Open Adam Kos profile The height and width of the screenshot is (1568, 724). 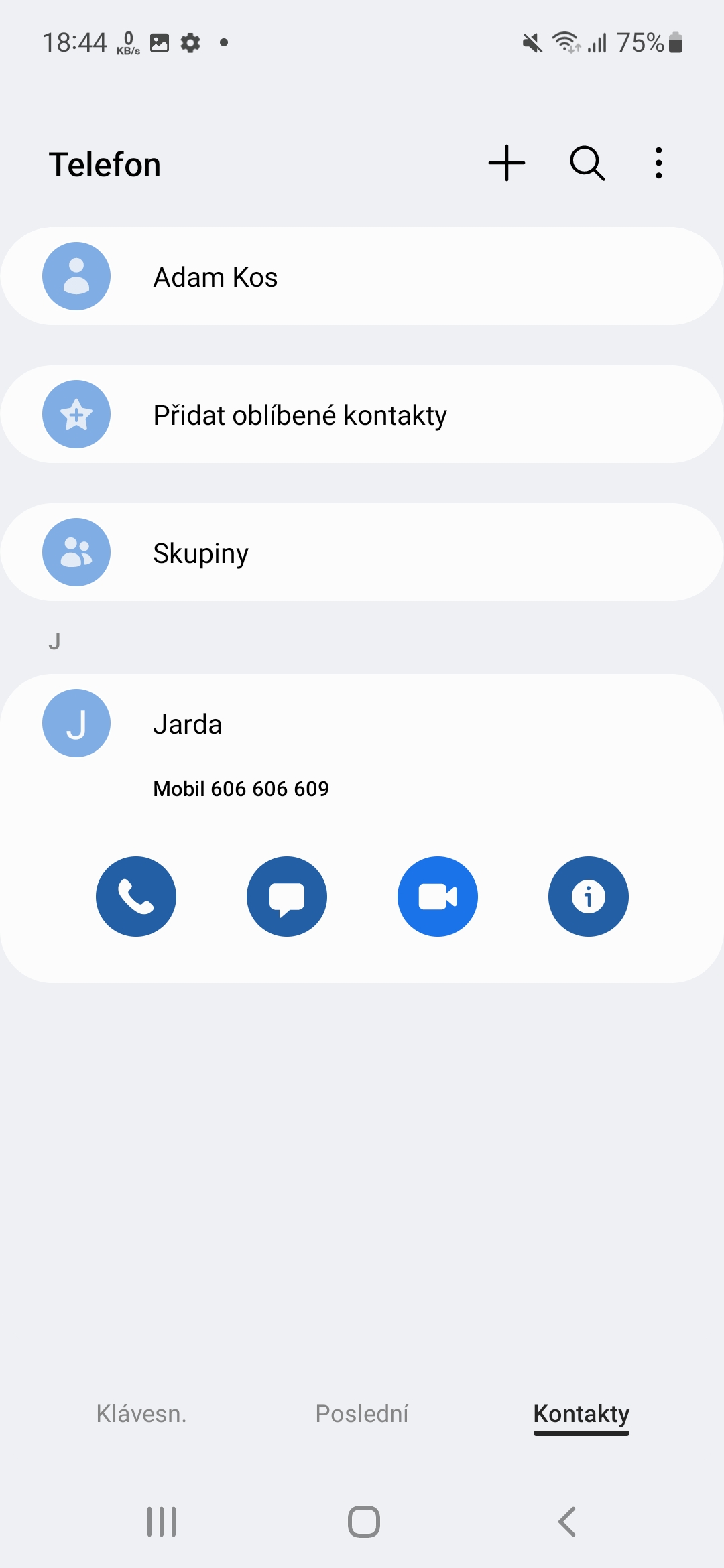click(x=362, y=277)
